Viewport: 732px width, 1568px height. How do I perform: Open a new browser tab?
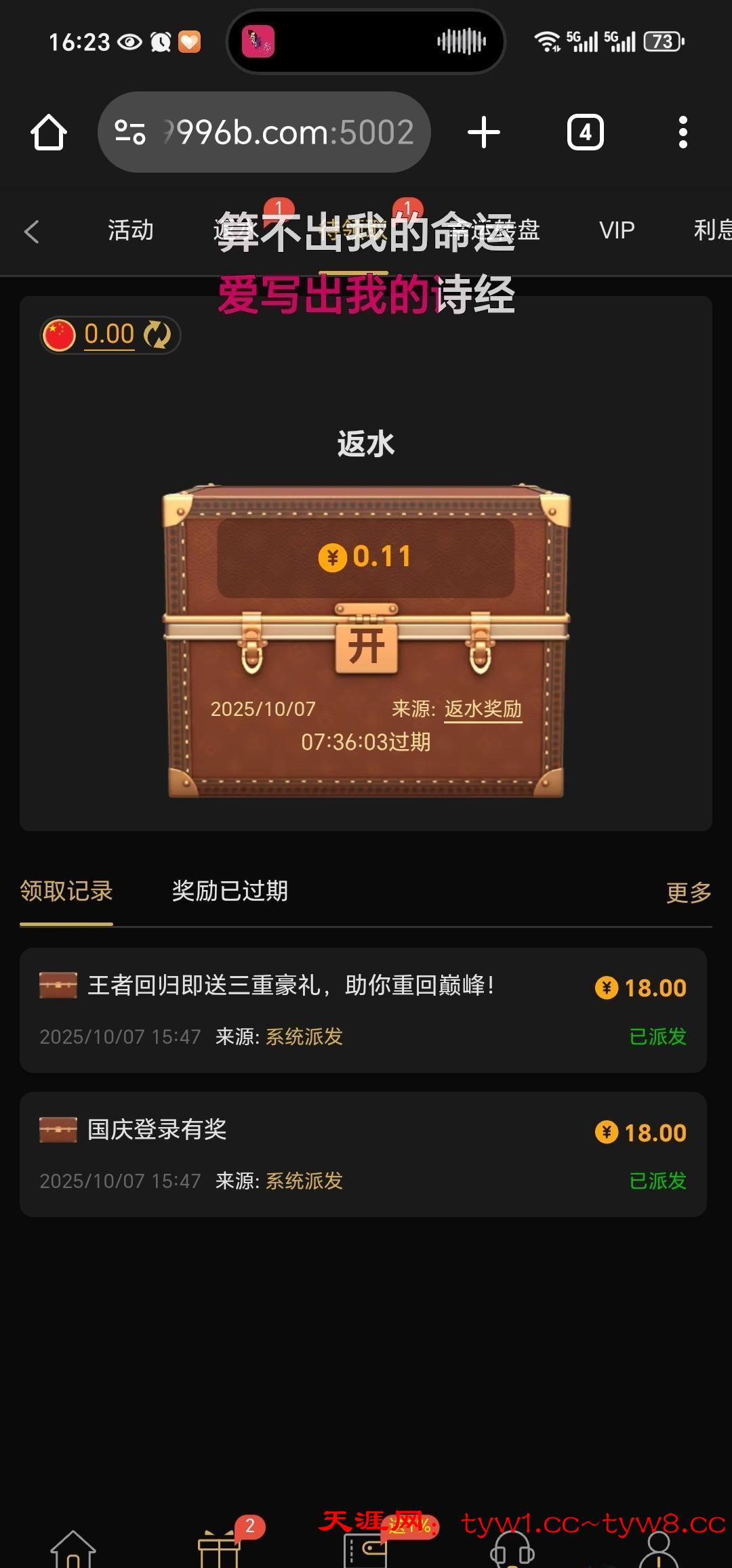coord(484,132)
